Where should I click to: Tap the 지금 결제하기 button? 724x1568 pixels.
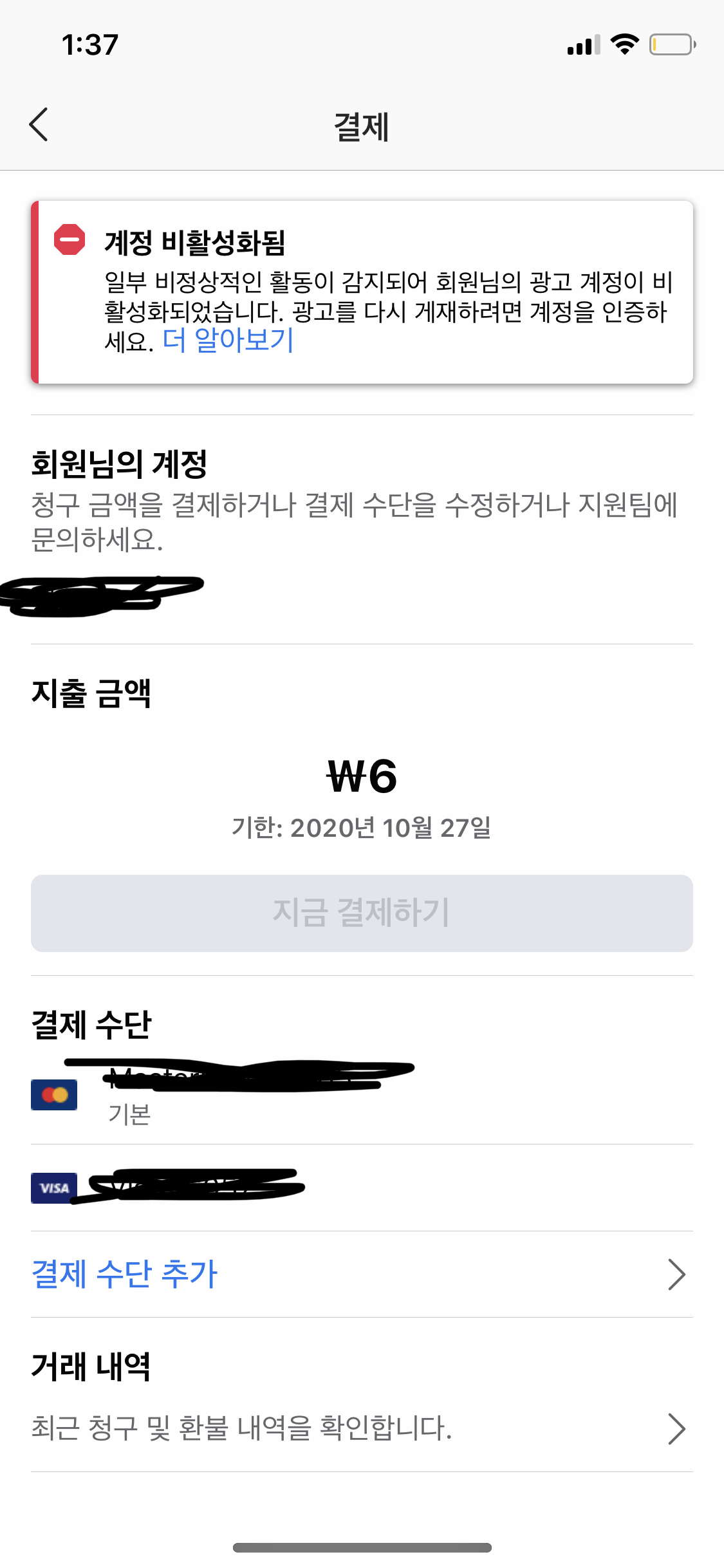click(362, 913)
